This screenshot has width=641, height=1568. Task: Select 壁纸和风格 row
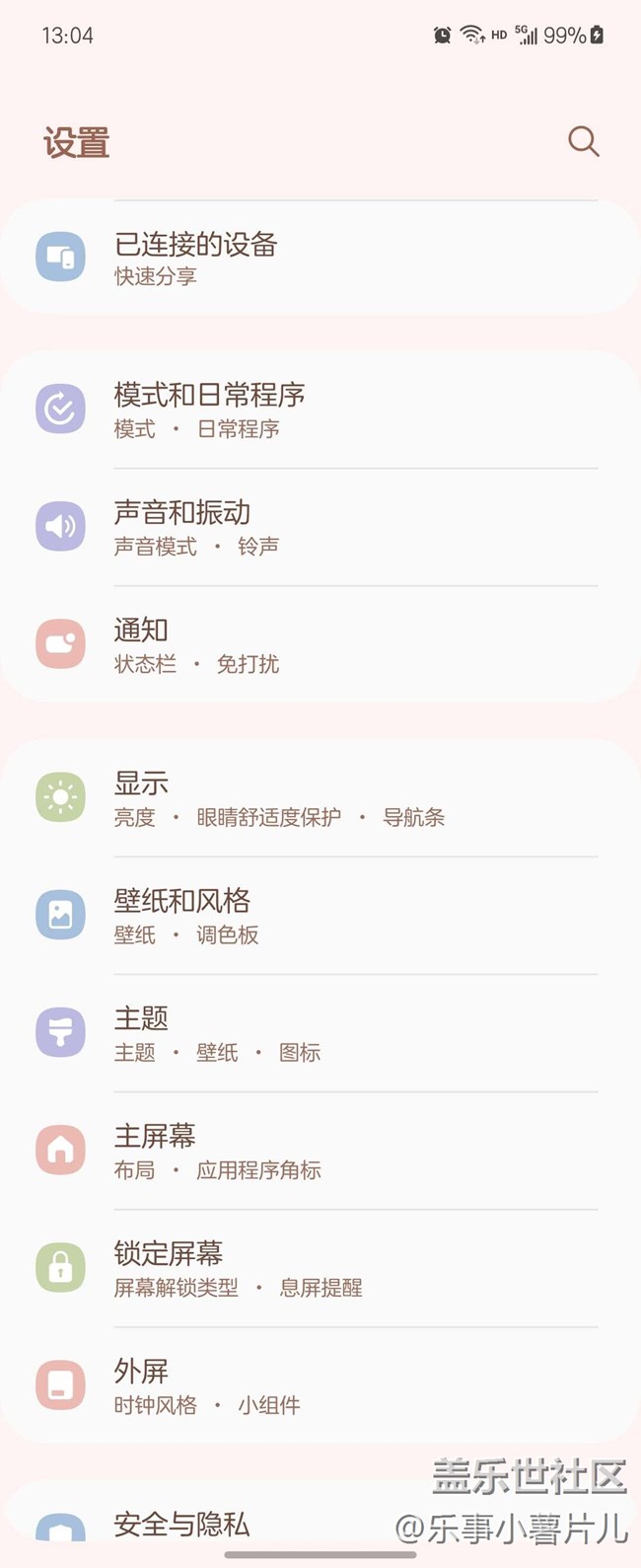tap(320, 915)
